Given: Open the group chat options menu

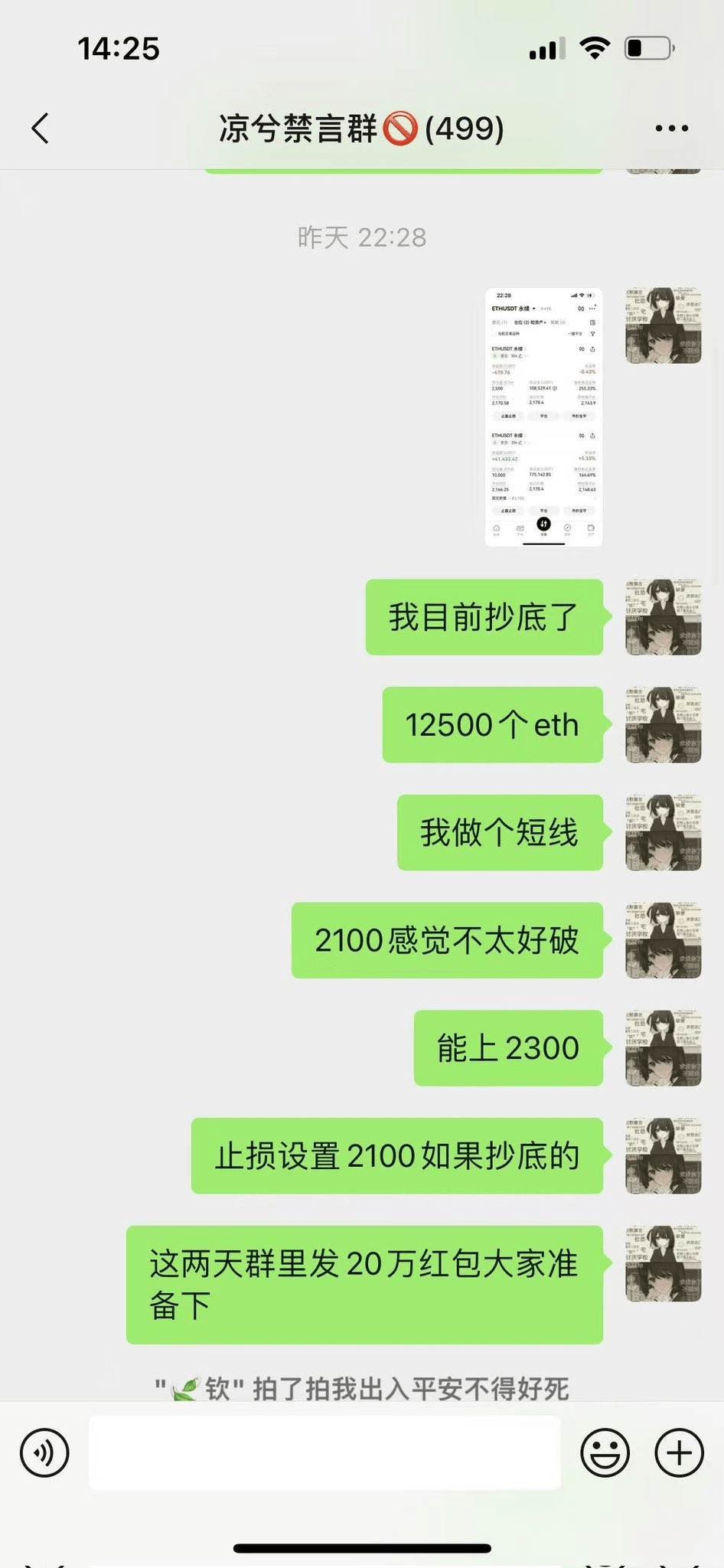Looking at the screenshot, I should point(671,129).
